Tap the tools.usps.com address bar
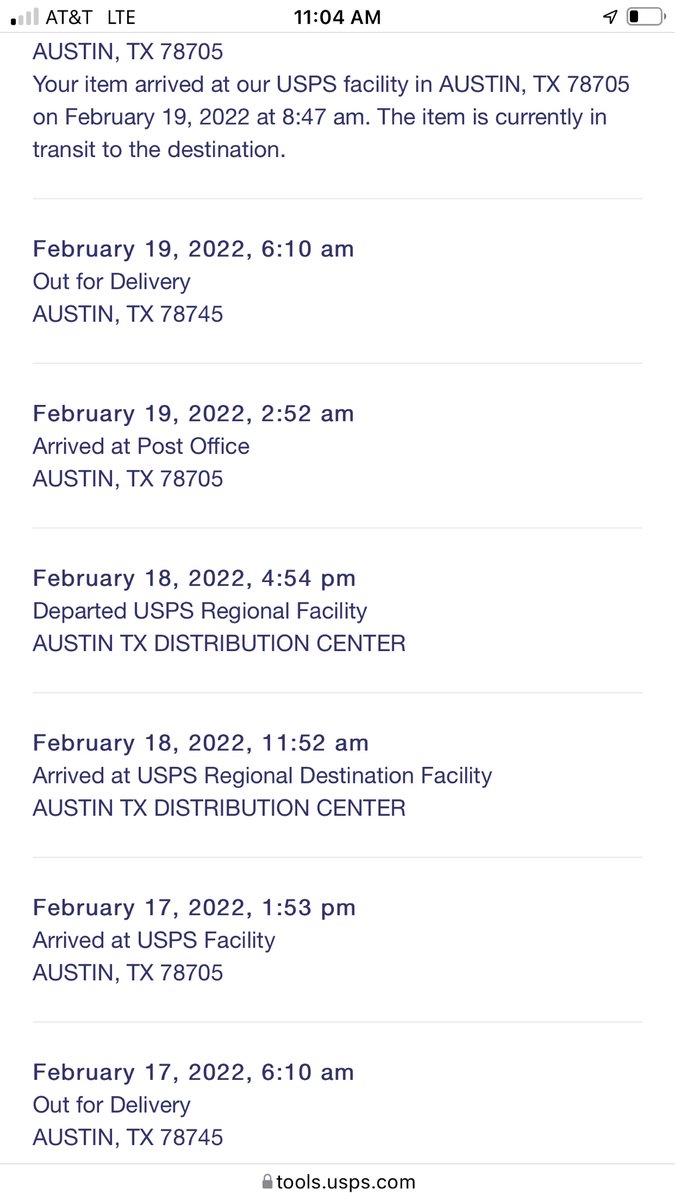The image size is (675, 1200). [x=338, y=1181]
